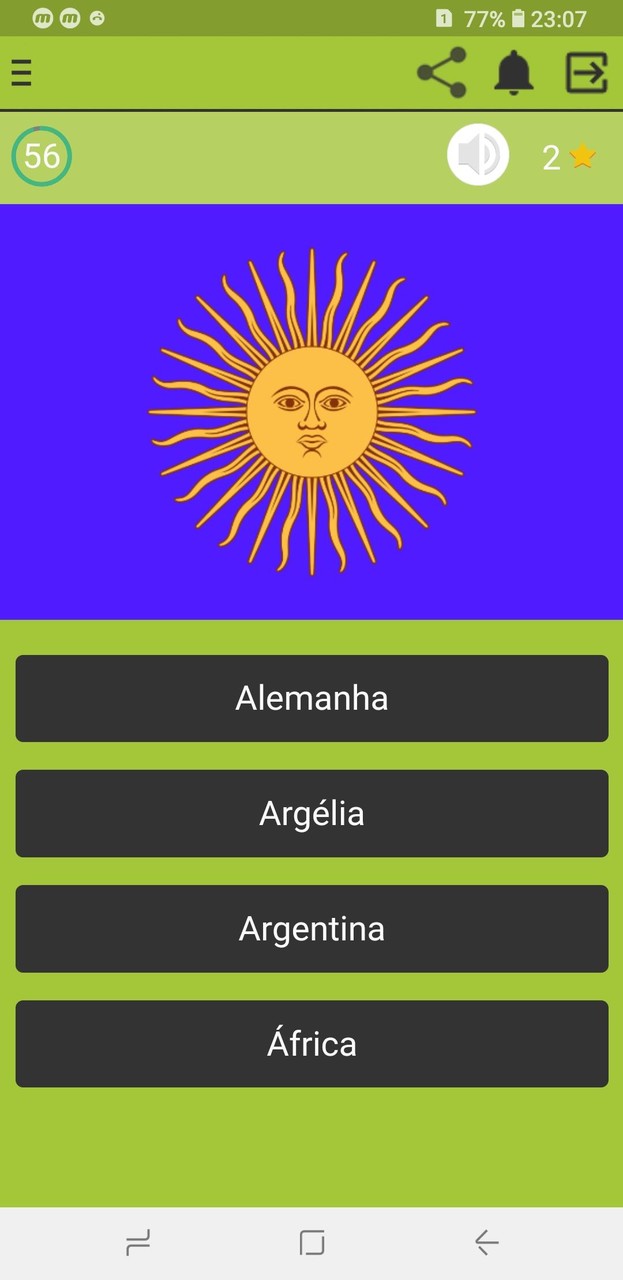Open the hamburger menu

tap(21, 73)
